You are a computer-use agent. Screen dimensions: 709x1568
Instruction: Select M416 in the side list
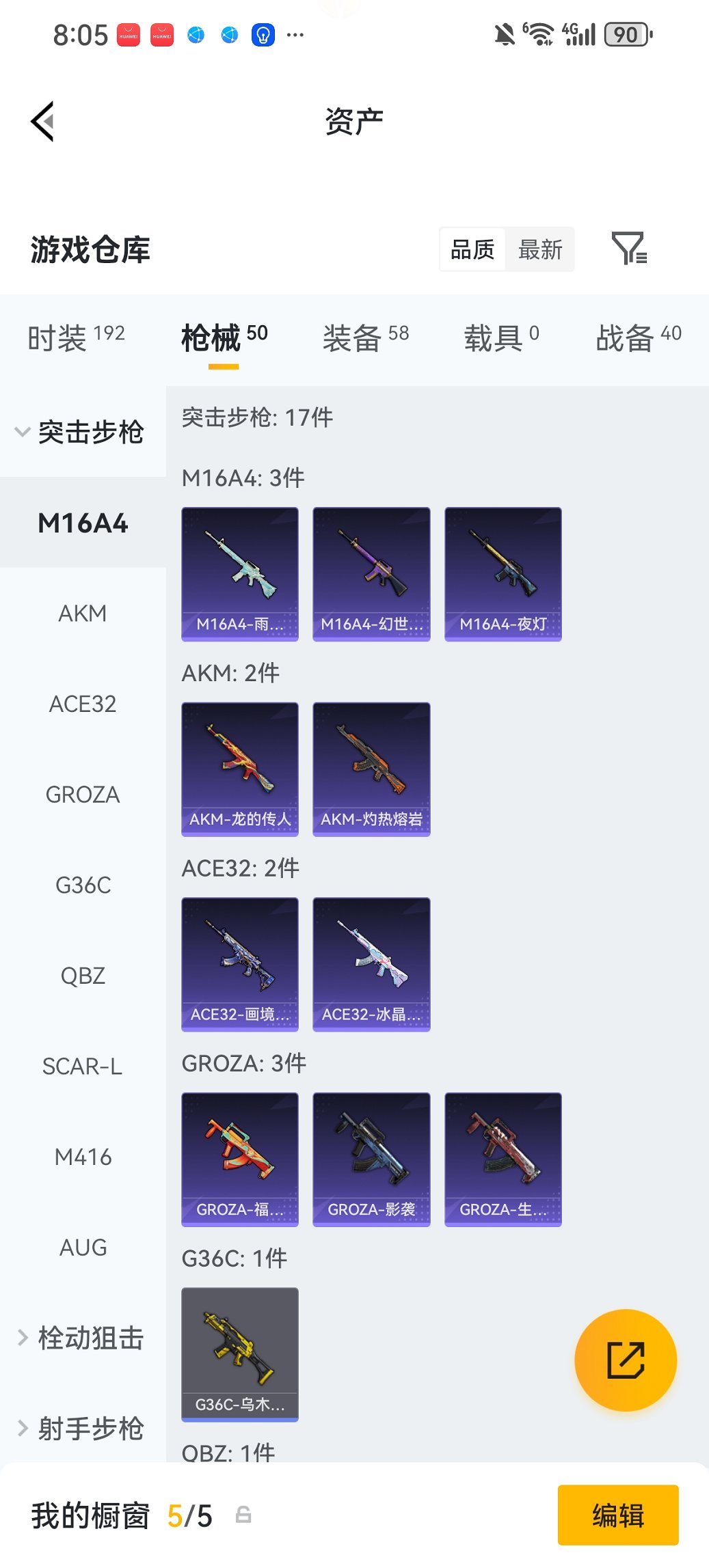[83, 1157]
